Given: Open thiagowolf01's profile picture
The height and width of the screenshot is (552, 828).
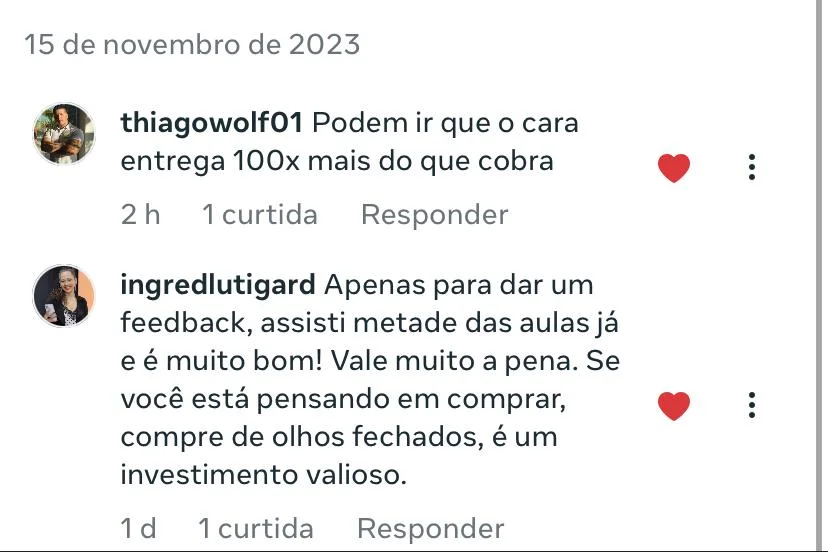Looking at the screenshot, I should 64,133.
